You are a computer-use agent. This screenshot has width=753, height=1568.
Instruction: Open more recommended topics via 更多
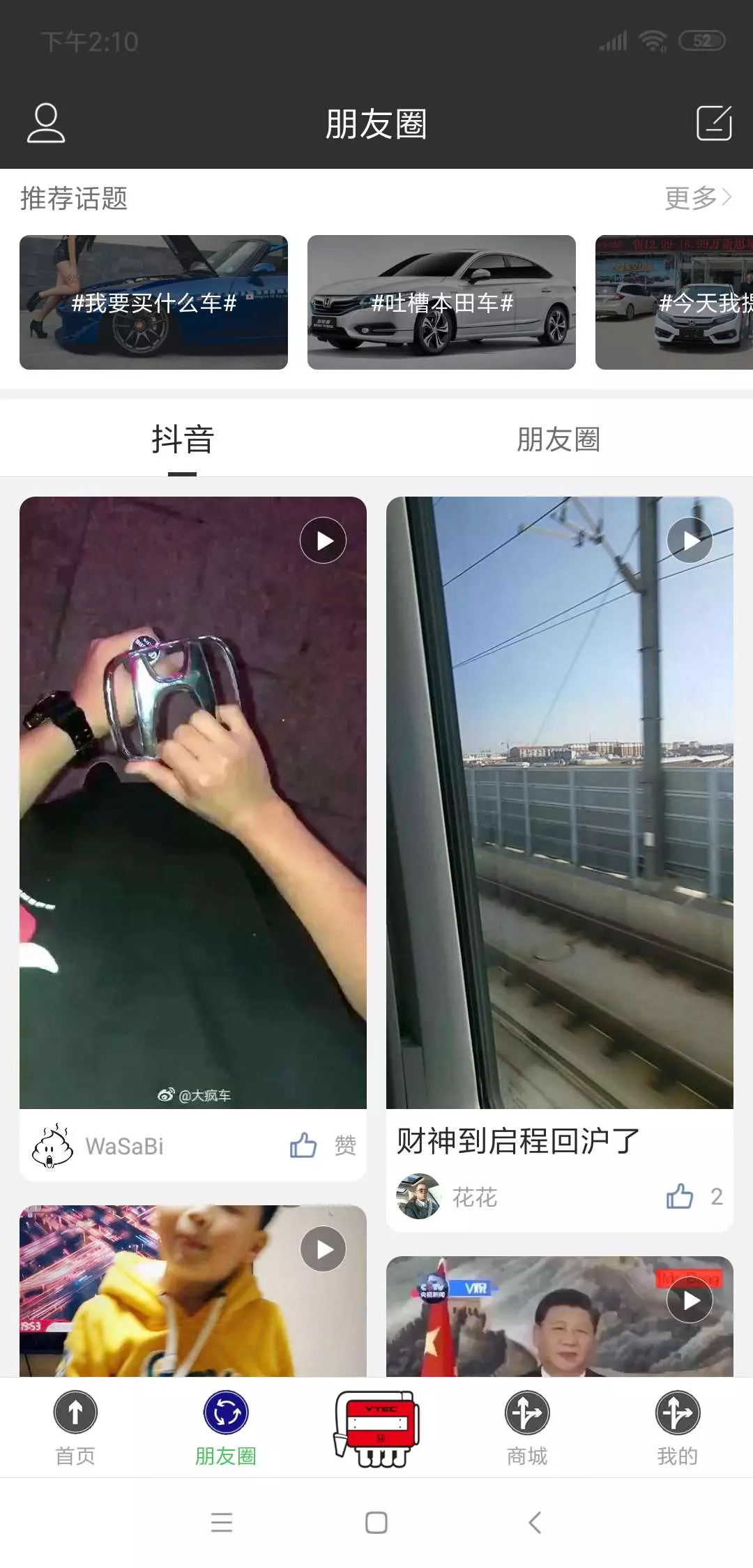tap(697, 198)
